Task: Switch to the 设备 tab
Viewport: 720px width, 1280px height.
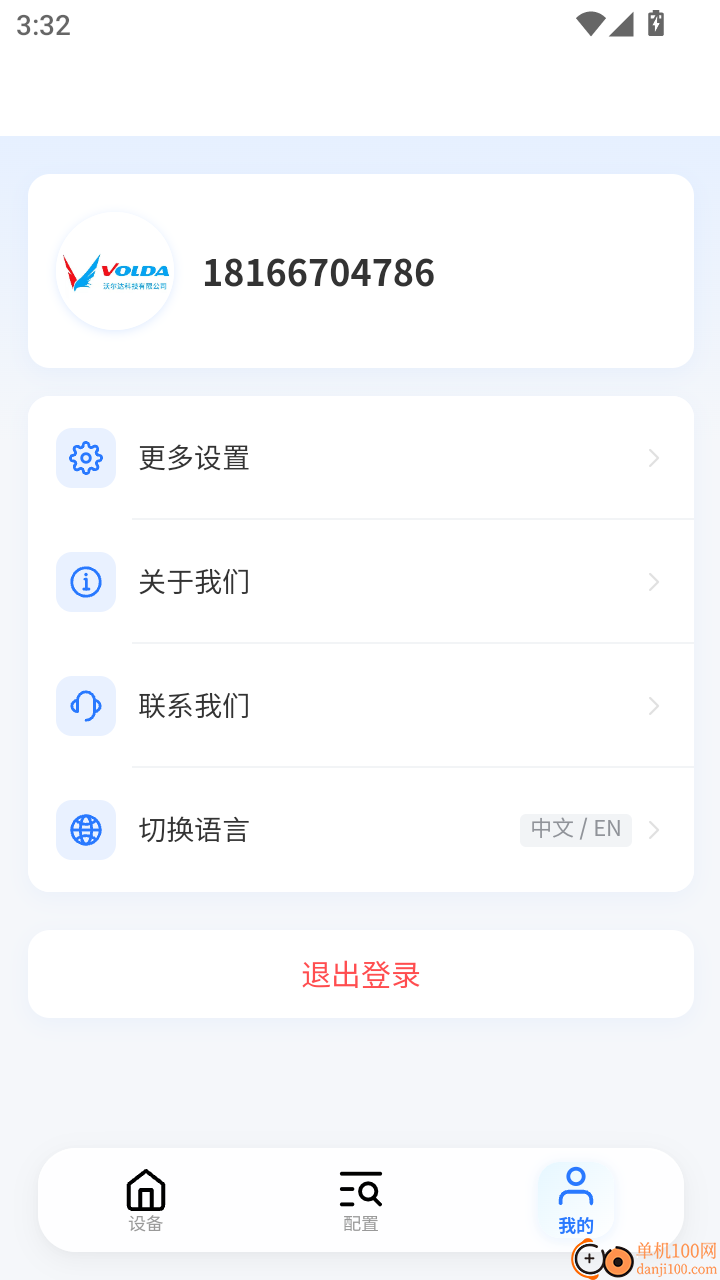Action: click(145, 1200)
